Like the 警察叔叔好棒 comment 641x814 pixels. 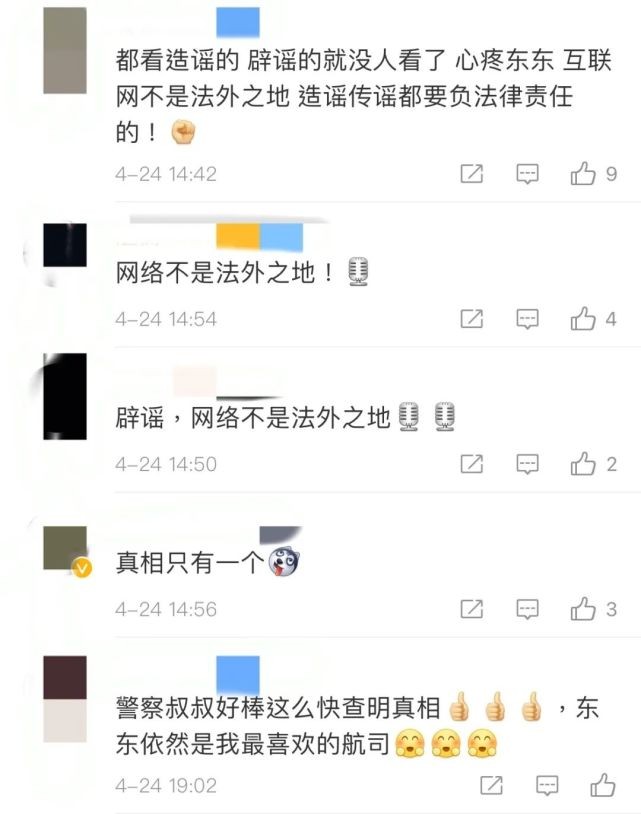click(603, 784)
